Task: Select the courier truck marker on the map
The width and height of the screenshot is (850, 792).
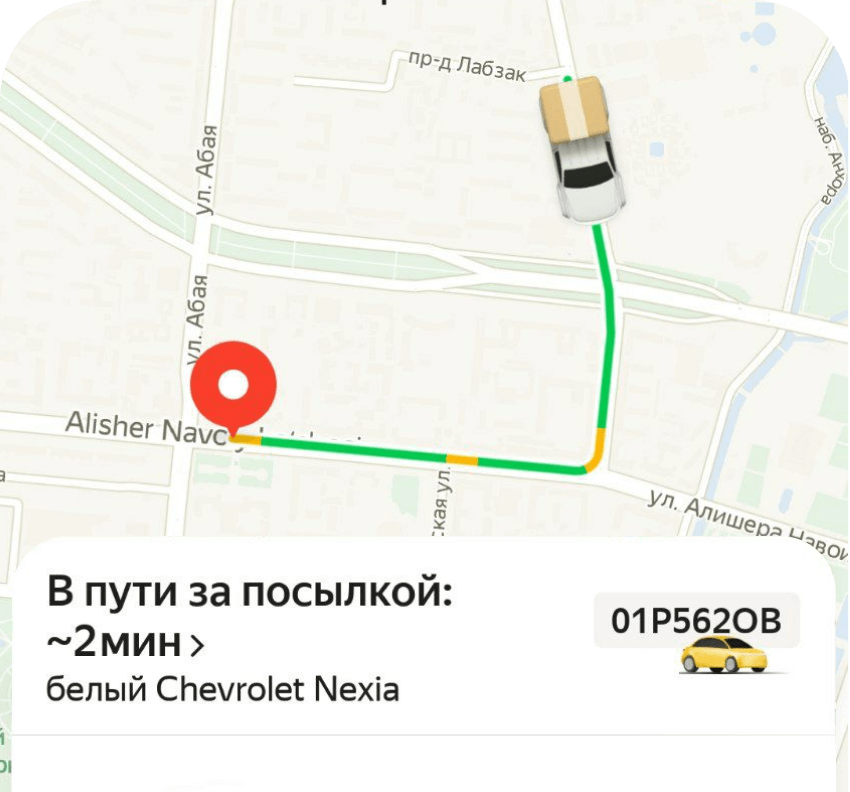Action: coord(583,148)
